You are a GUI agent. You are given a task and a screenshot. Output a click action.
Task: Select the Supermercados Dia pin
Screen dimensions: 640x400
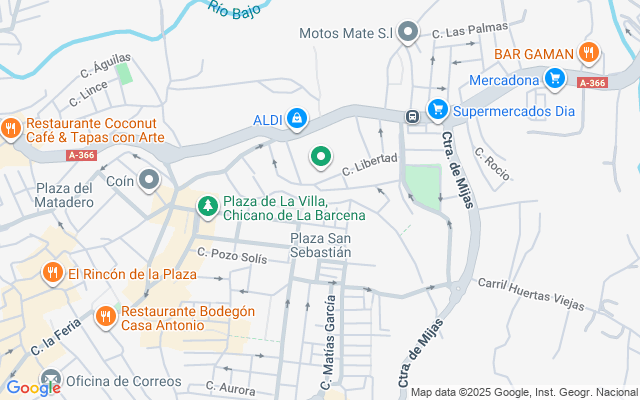click(438, 110)
